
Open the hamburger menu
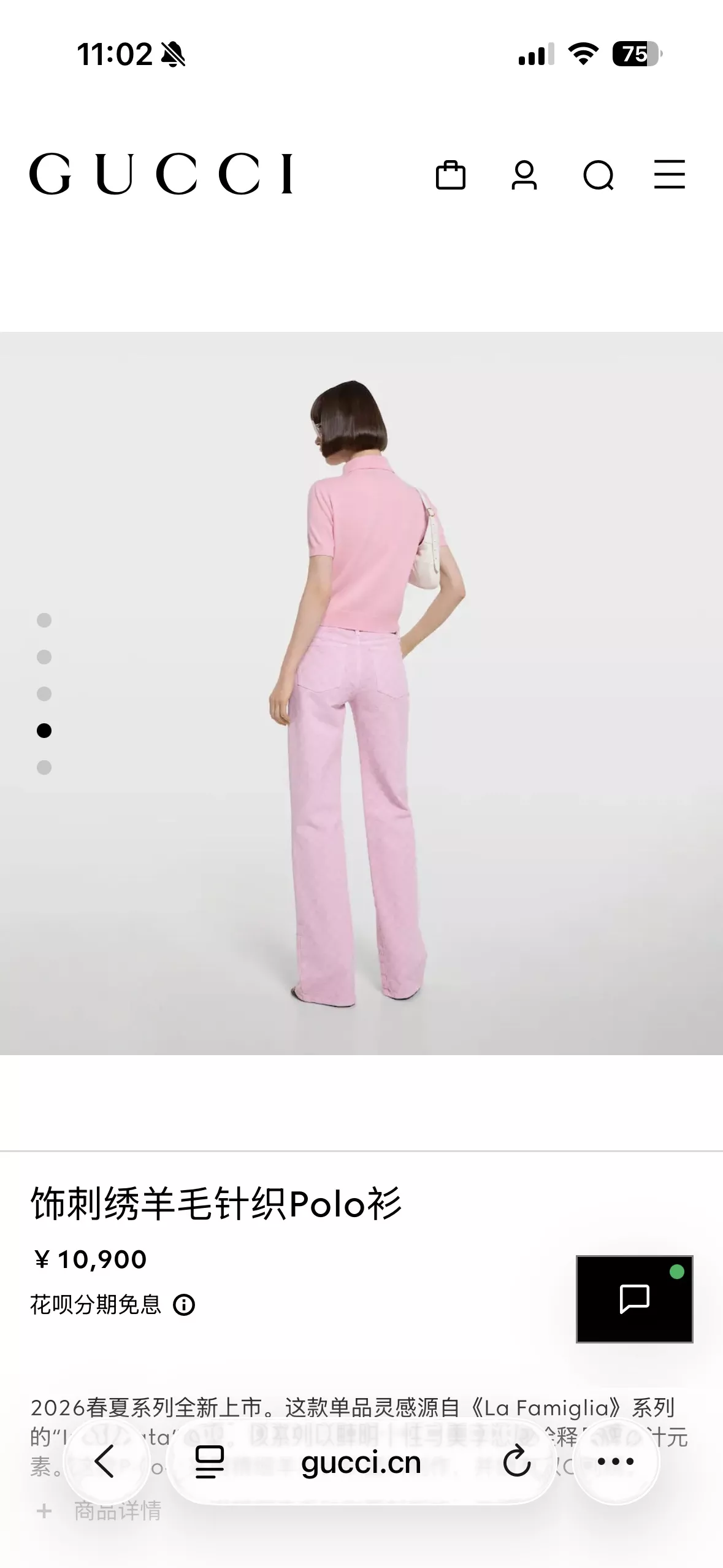click(x=669, y=174)
